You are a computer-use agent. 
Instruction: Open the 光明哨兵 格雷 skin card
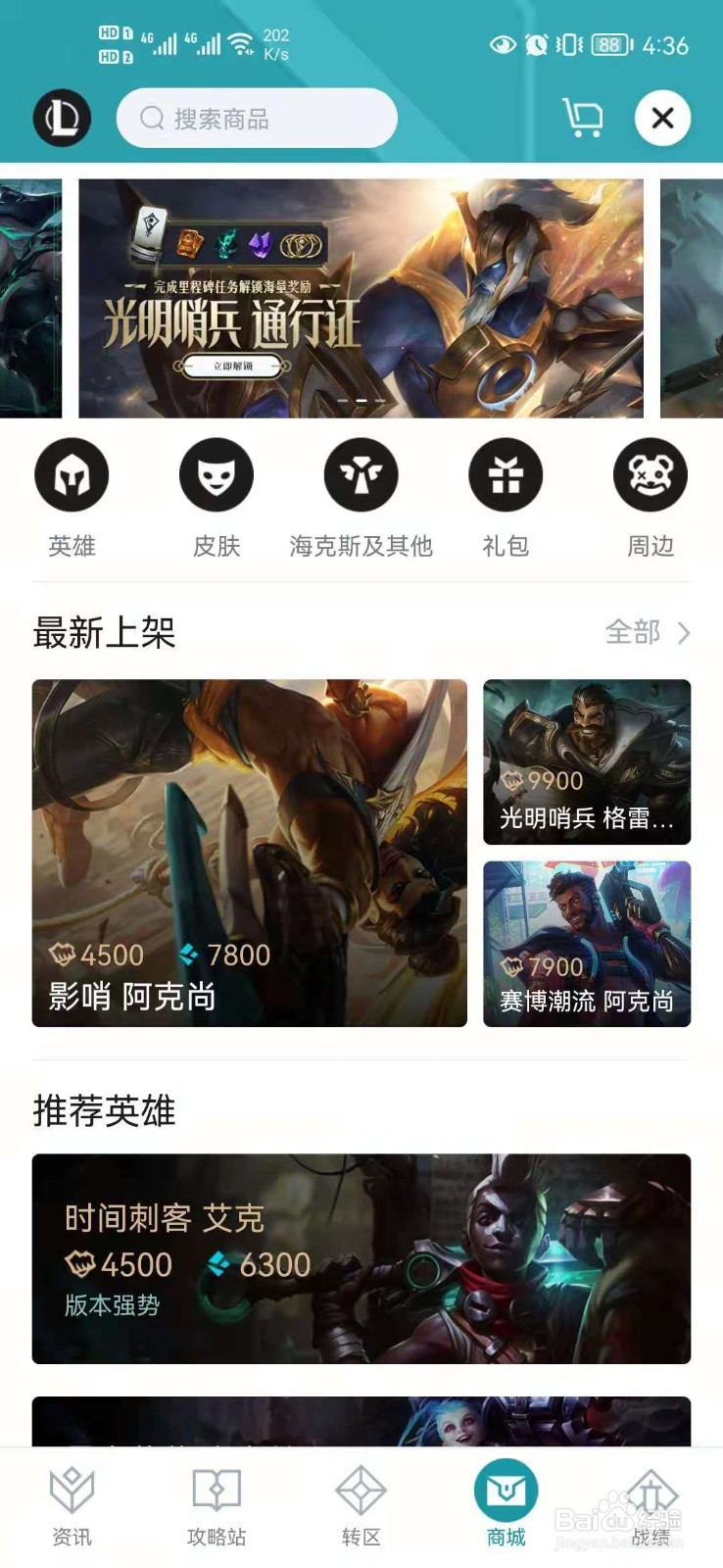(586, 762)
